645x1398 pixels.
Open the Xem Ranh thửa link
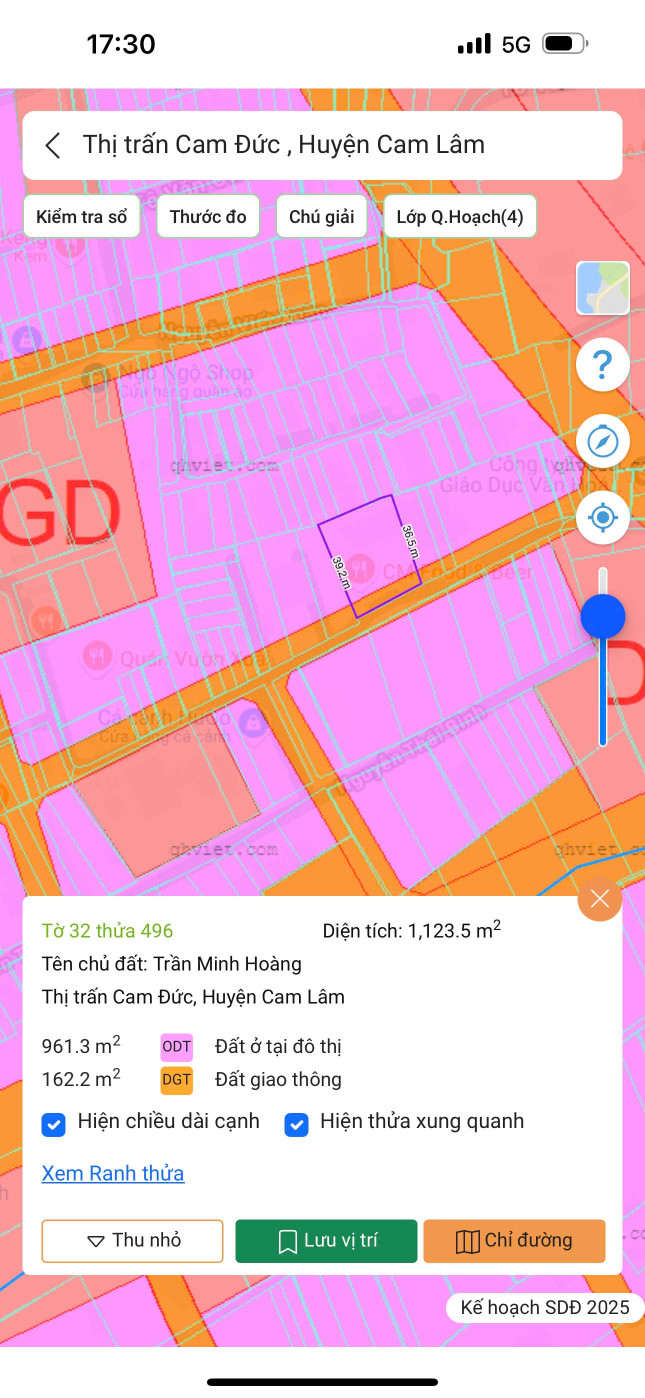point(113,1173)
